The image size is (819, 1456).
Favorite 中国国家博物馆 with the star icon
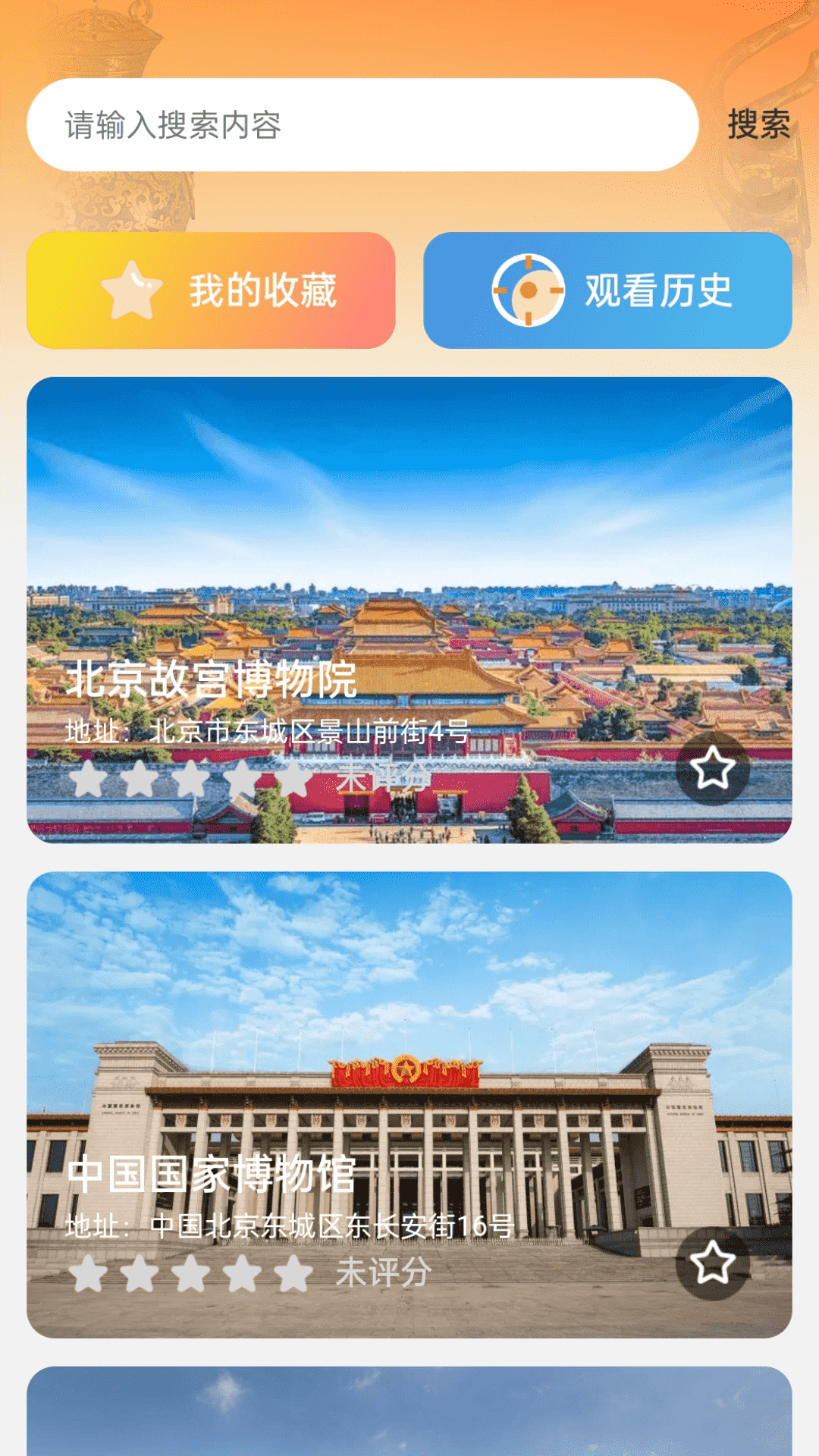(712, 1263)
